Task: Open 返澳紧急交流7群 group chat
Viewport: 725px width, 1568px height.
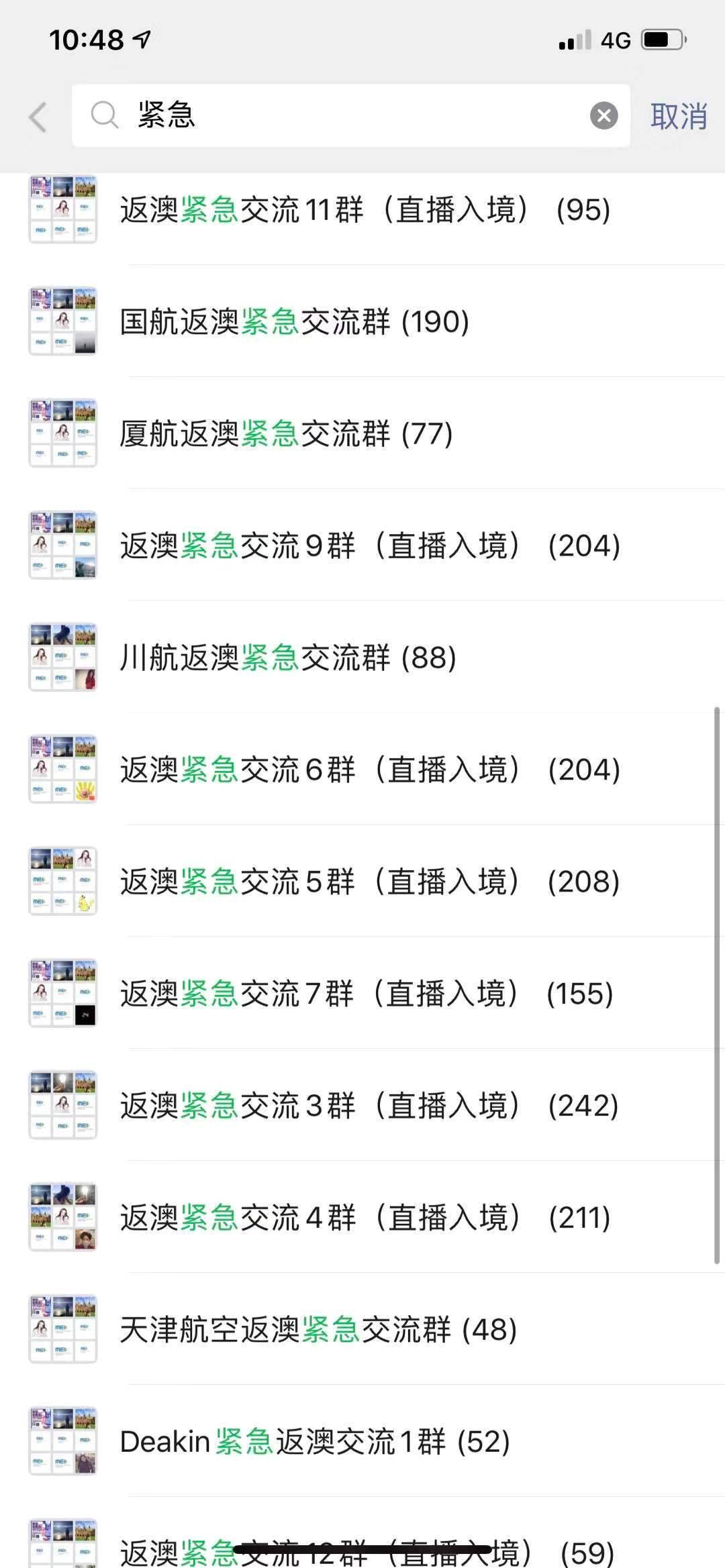Action: [x=367, y=994]
